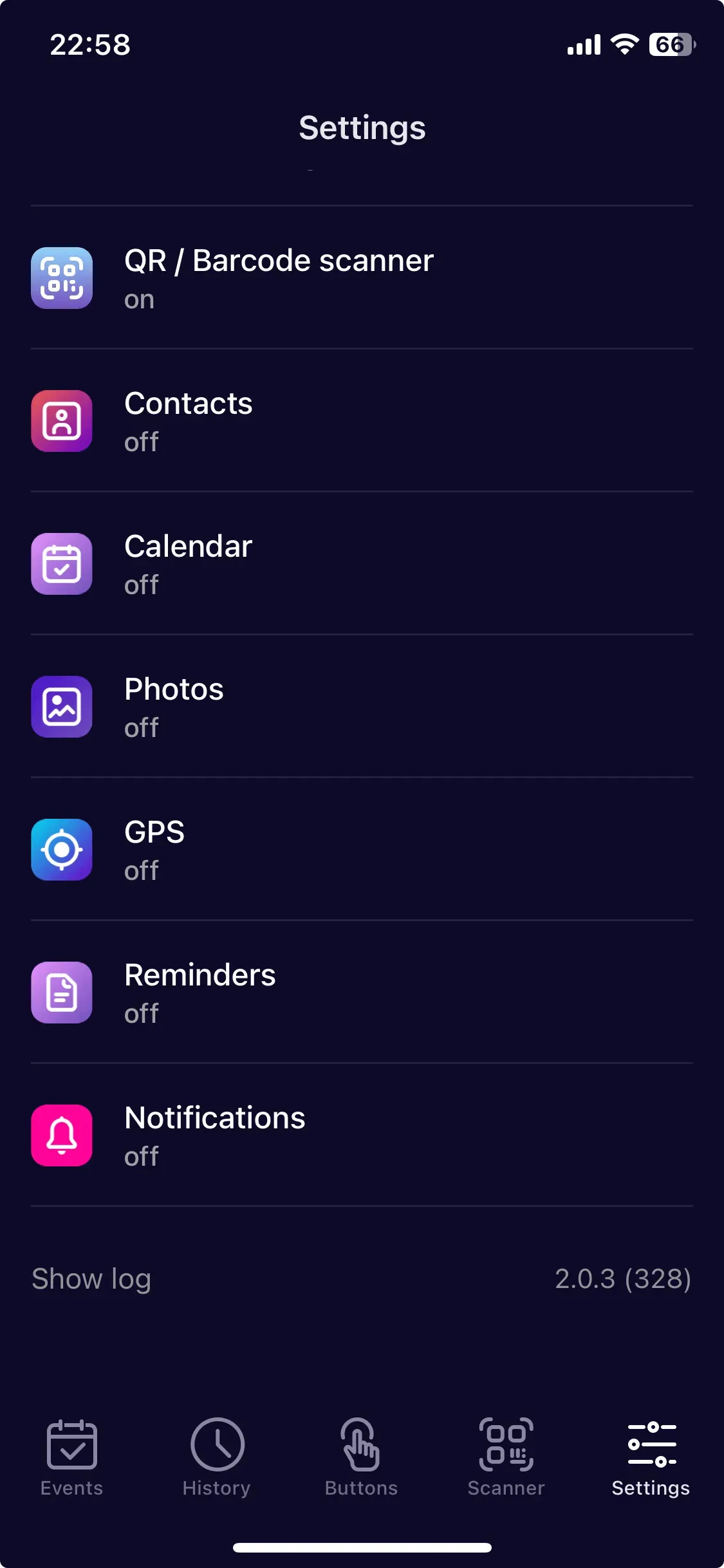Viewport: 724px width, 1568px height.
Task: Switch to the Events tab
Action: click(x=71, y=1458)
